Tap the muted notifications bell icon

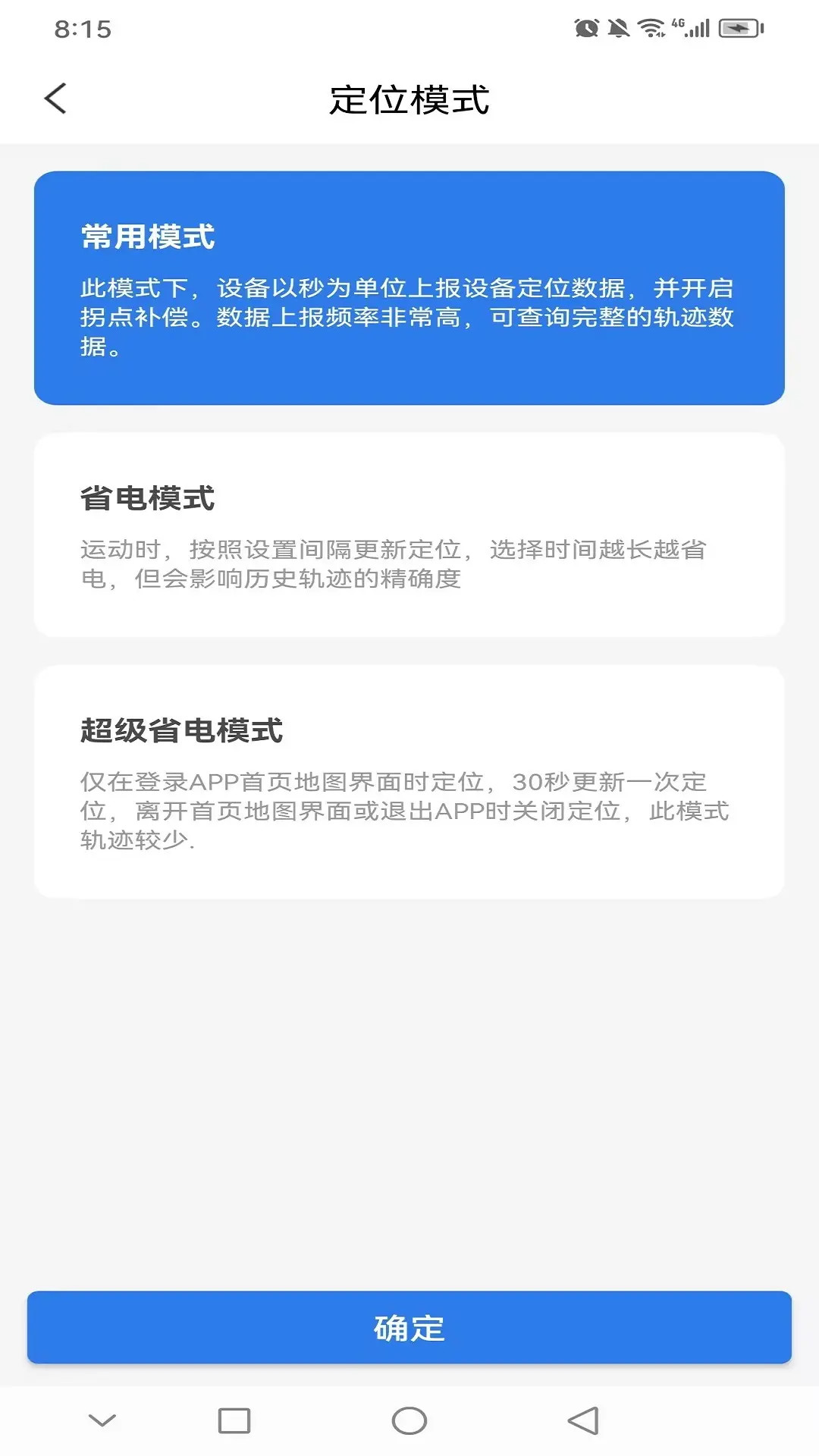pyautogui.click(x=620, y=28)
